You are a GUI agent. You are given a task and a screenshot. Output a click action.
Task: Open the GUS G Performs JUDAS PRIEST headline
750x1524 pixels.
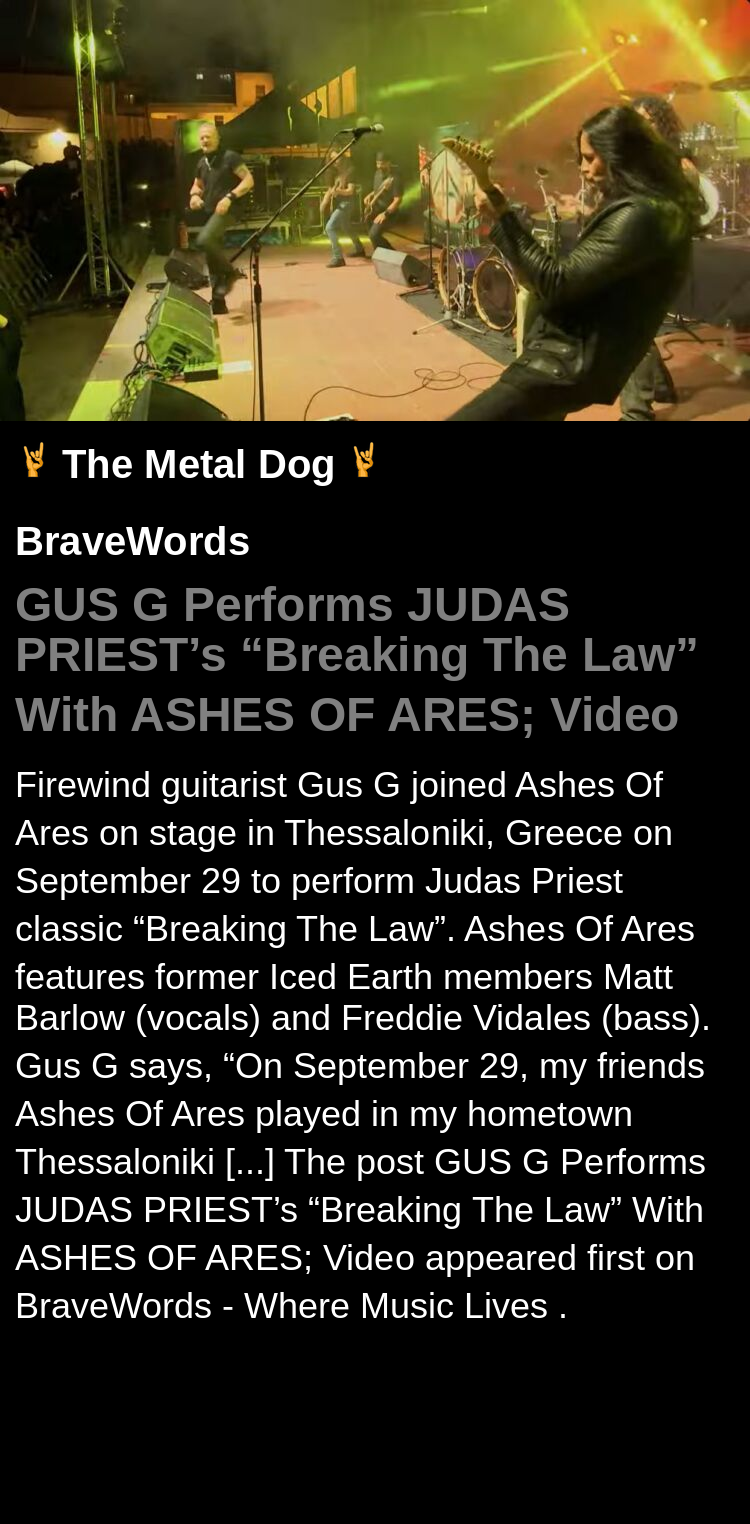point(355,659)
